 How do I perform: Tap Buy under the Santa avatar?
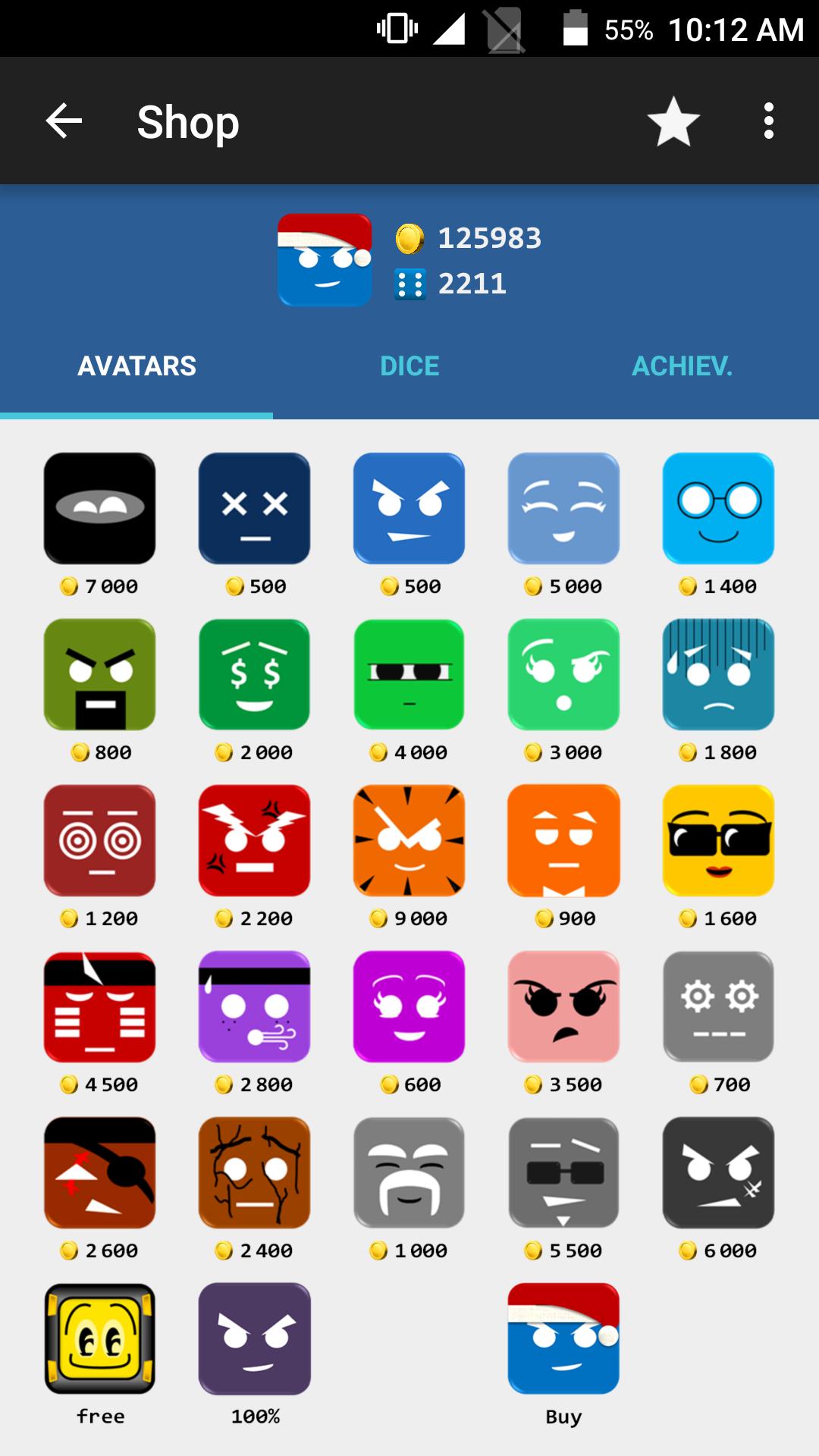coord(563,1341)
